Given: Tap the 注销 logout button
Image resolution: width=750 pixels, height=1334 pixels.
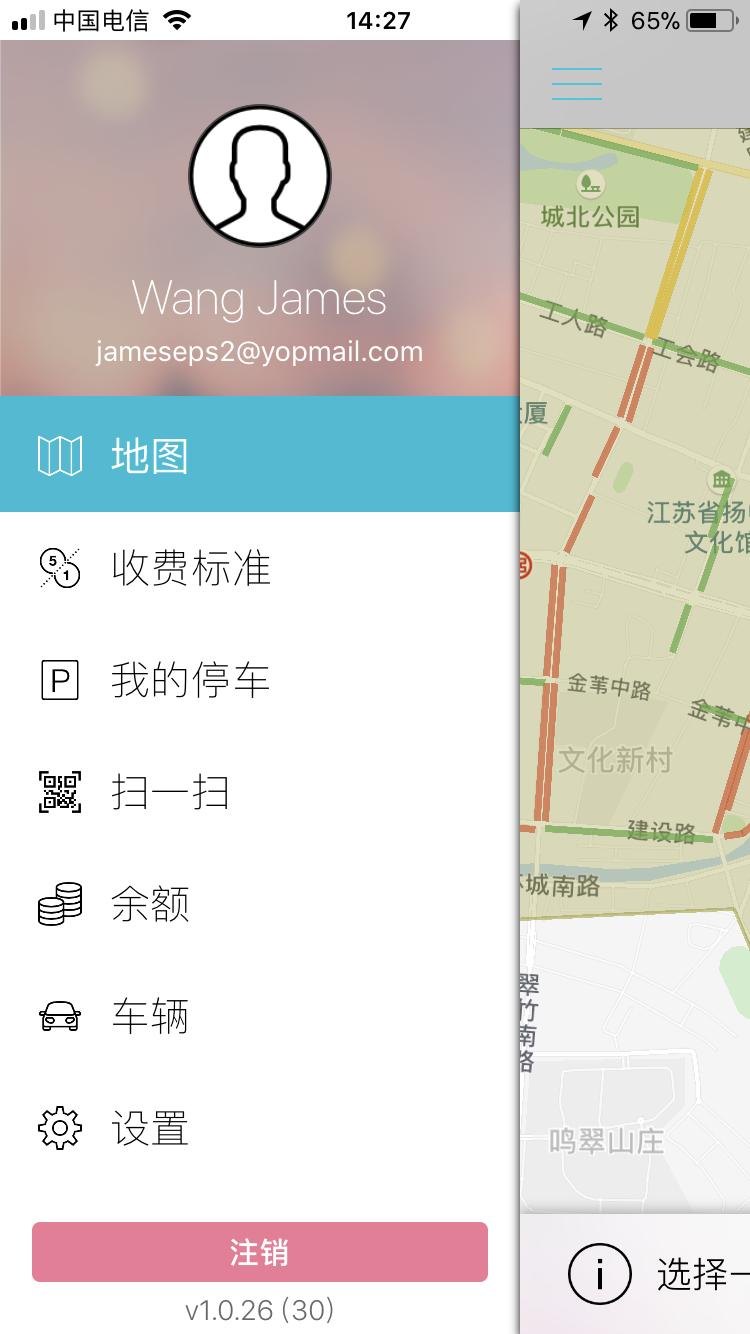Looking at the screenshot, I should pyautogui.click(x=260, y=1252).
